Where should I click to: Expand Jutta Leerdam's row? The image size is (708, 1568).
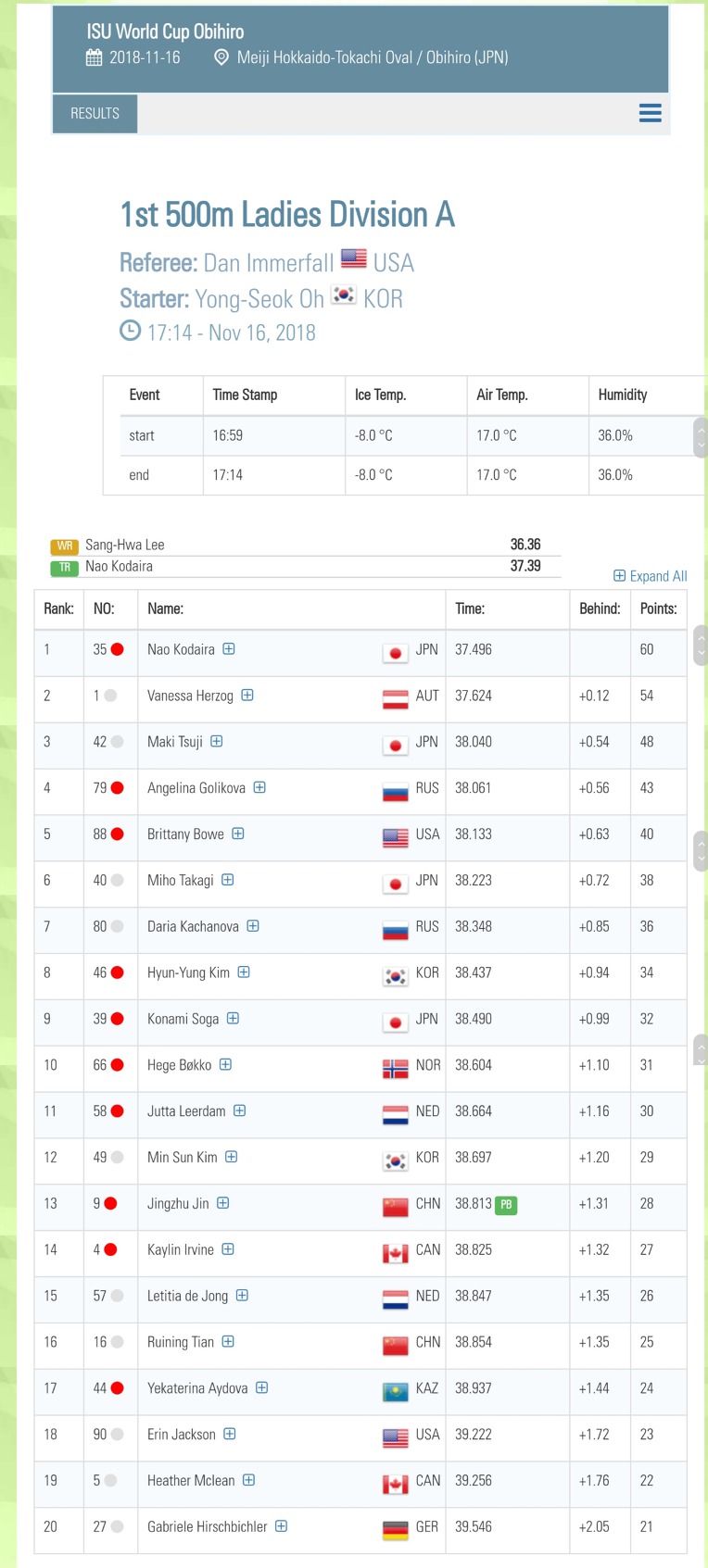tap(240, 1110)
